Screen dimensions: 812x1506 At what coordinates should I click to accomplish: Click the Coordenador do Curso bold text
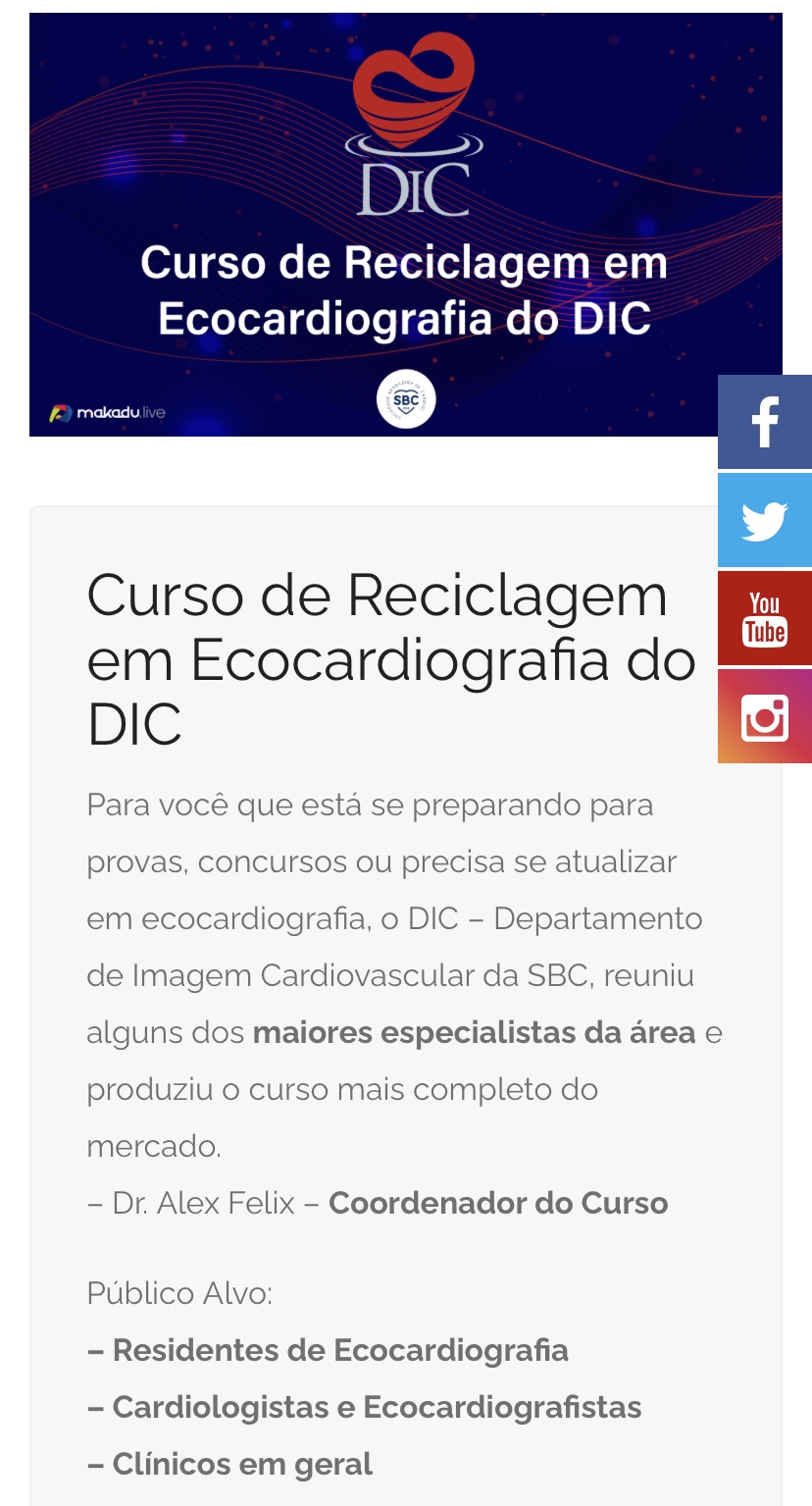click(x=498, y=1201)
